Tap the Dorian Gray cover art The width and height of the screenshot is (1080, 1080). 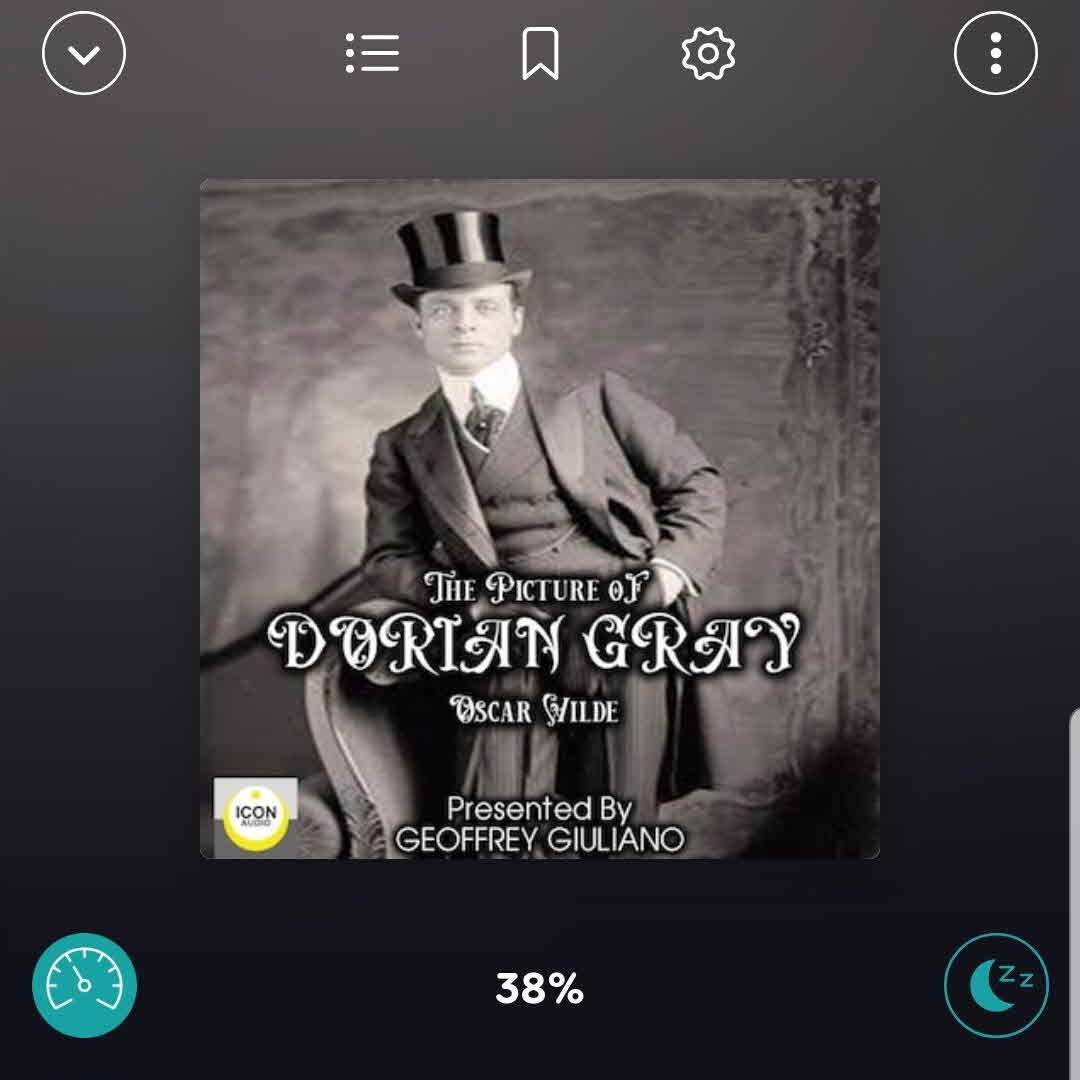(x=540, y=518)
